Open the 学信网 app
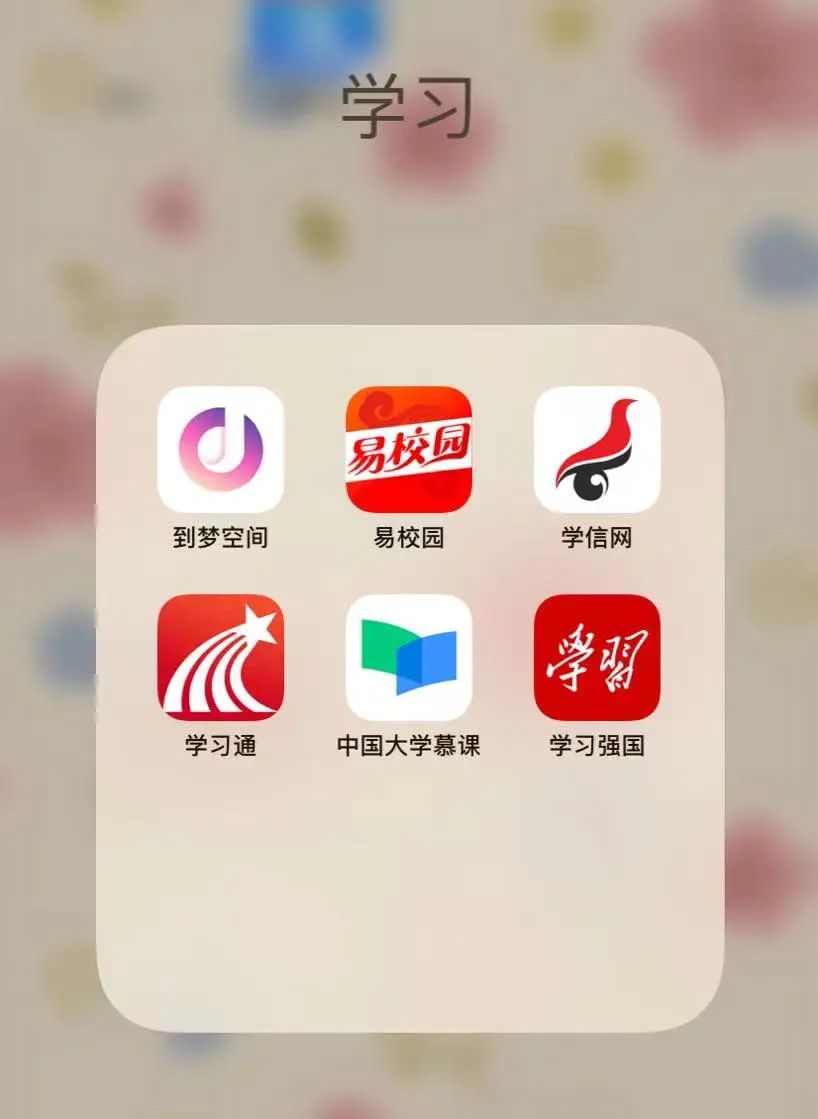The height and width of the screenshot is (1119, 818). click(597, 450)
